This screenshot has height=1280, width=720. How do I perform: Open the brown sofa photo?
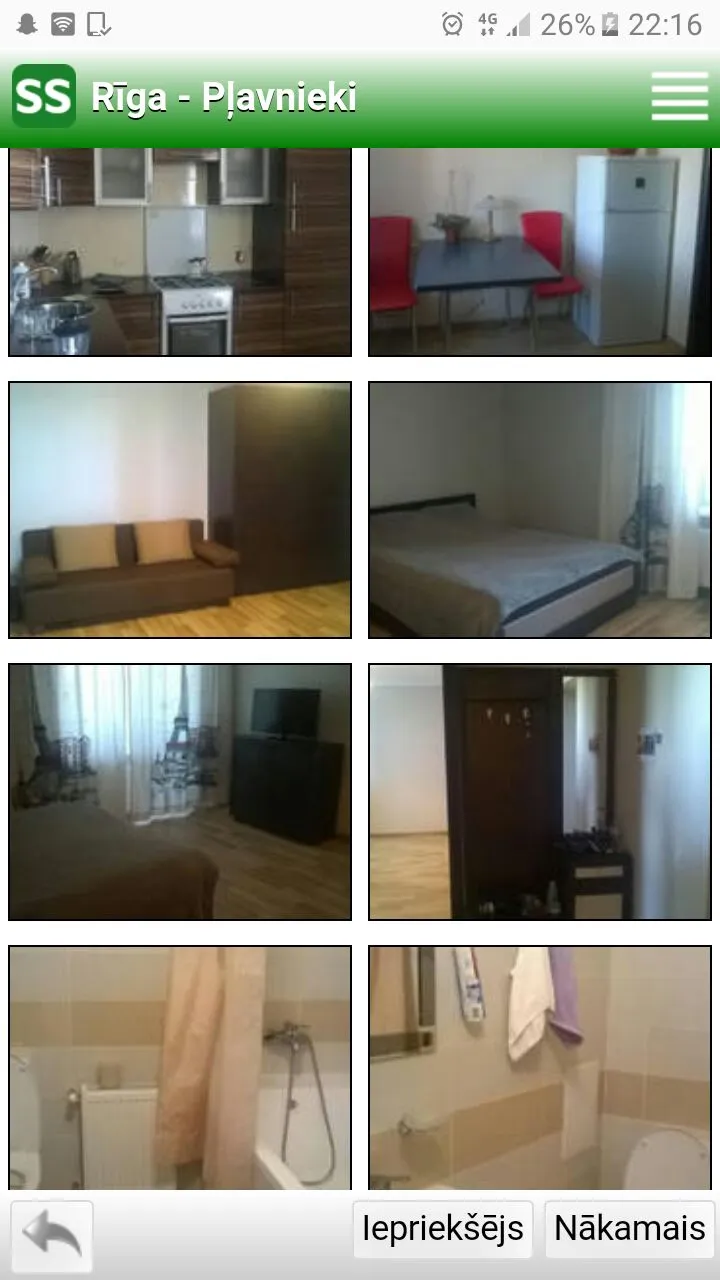(x=180, y=510)
